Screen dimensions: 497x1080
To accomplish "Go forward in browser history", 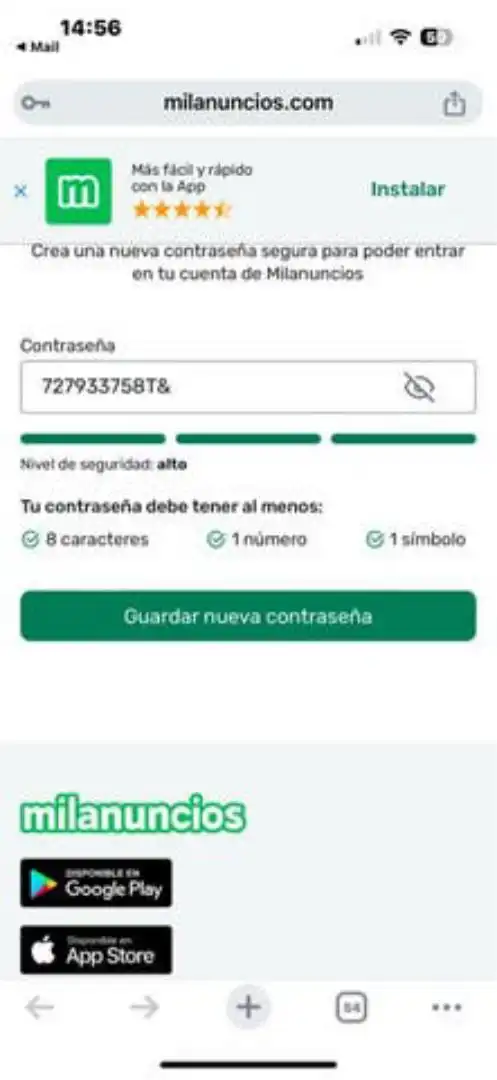I will (144, 1008).
